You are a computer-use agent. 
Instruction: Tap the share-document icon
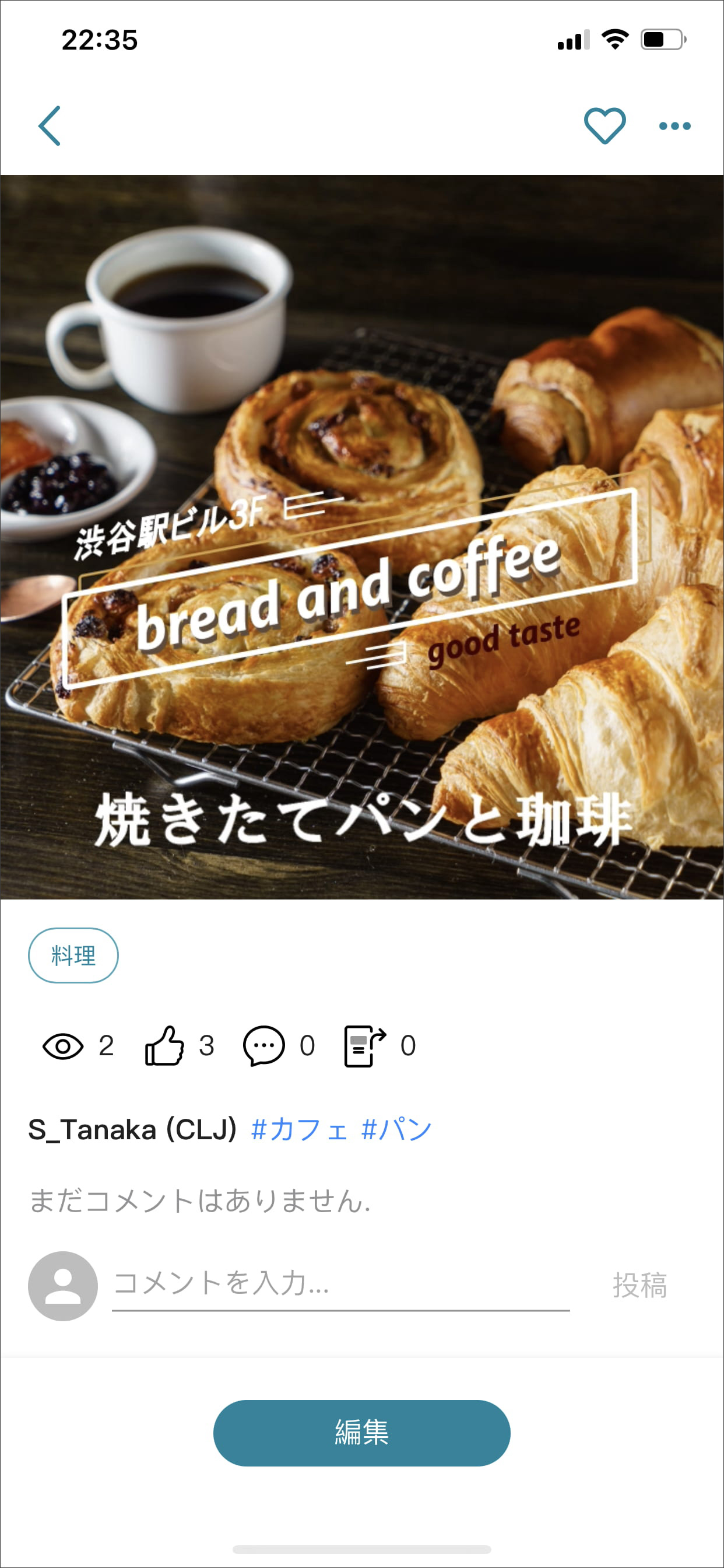[364, 1046]
